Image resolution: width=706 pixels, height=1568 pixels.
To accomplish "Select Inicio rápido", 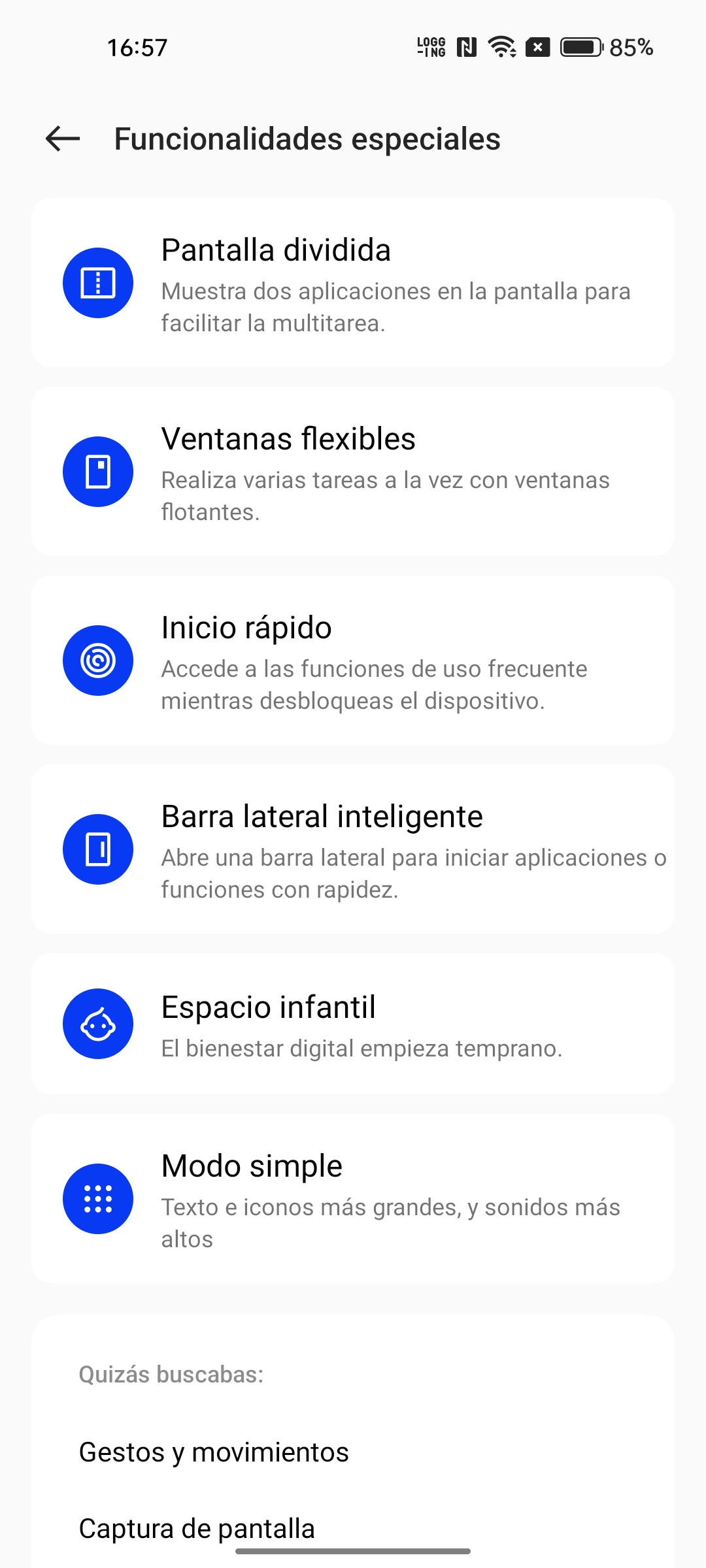I will click(x=353, y=661).
